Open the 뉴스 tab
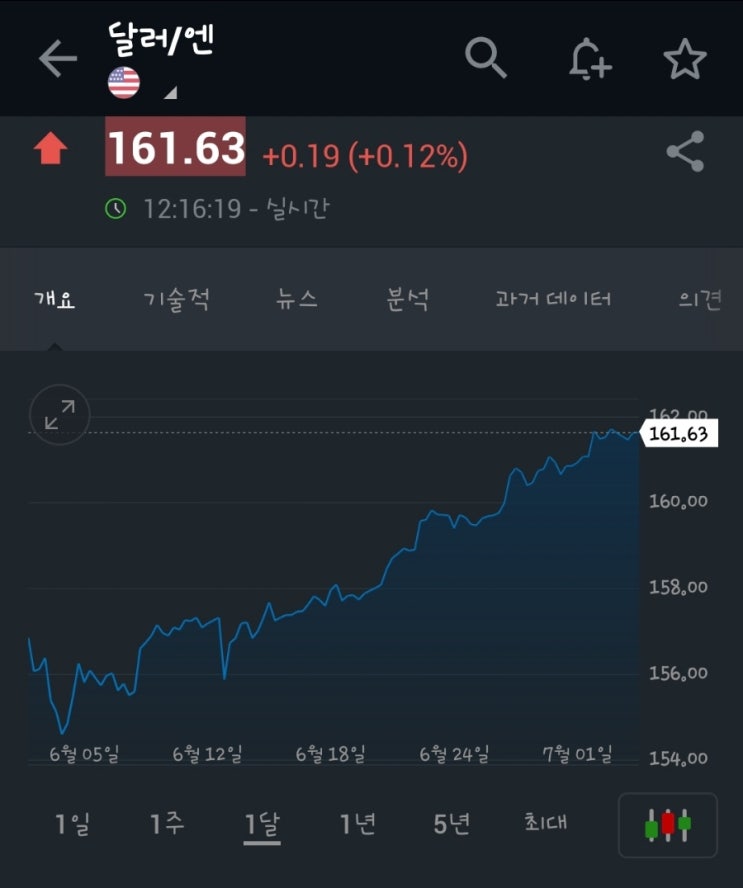 click(297, 299)
